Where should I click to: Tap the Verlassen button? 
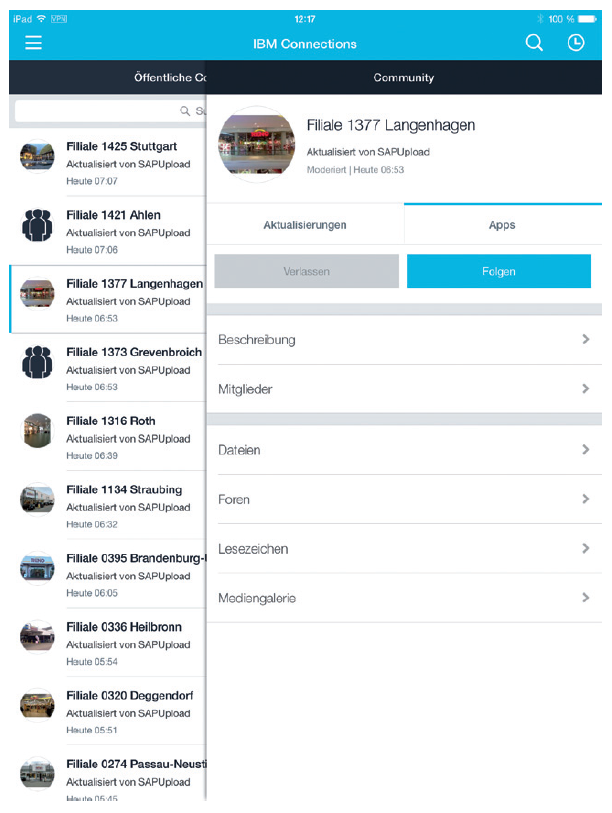coord(306,271)
